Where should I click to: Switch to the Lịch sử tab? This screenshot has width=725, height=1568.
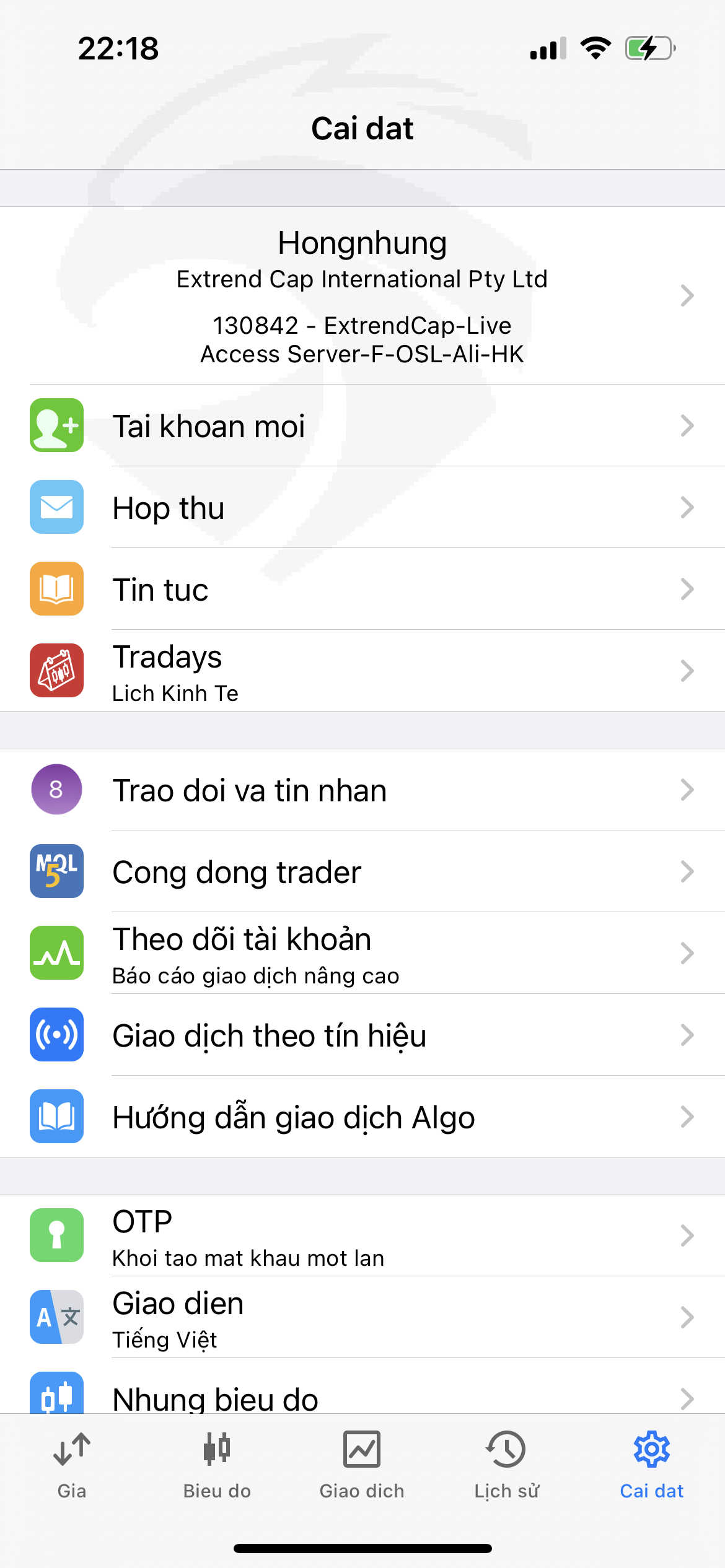(507, 1465)
